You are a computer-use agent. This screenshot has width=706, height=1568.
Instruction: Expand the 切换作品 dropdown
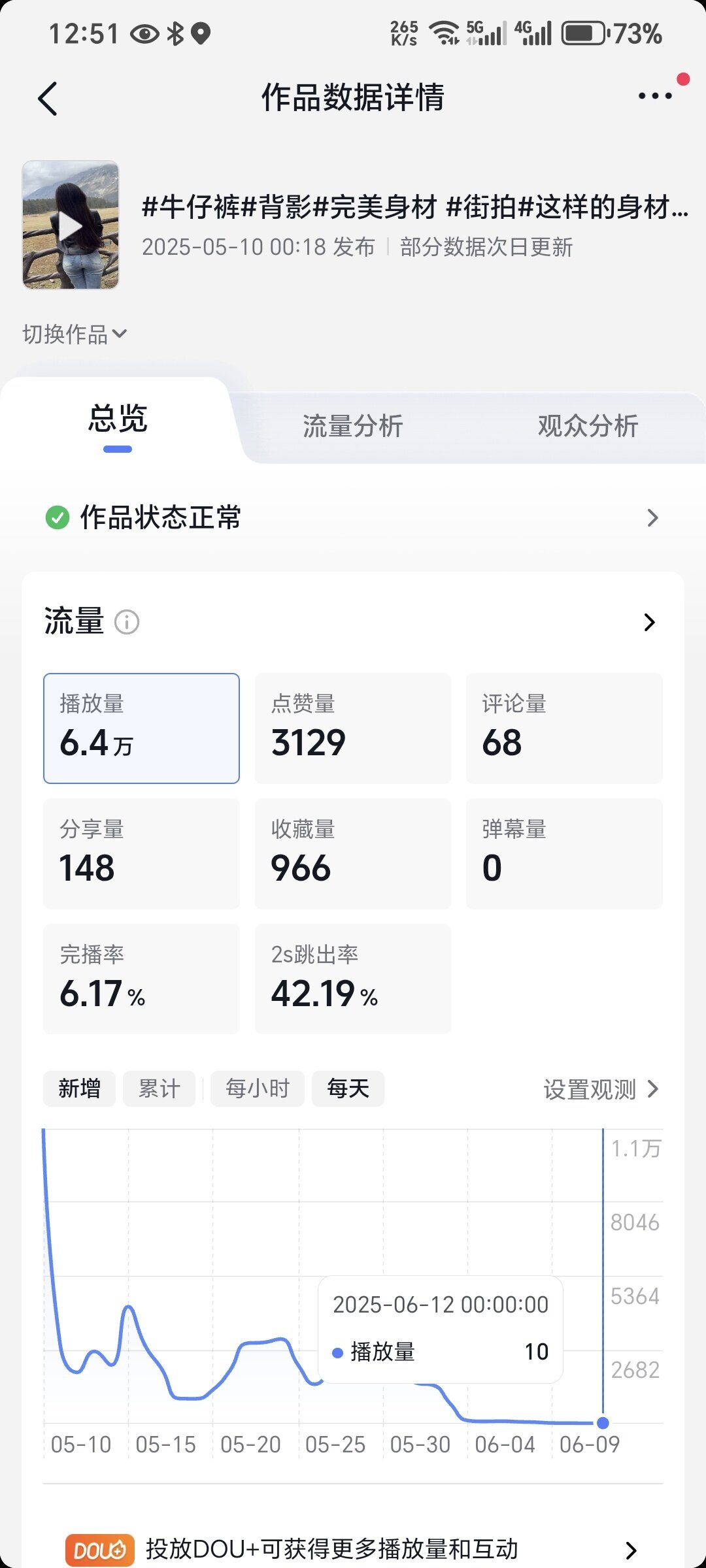pyautogui.click(x=75, y=334)
